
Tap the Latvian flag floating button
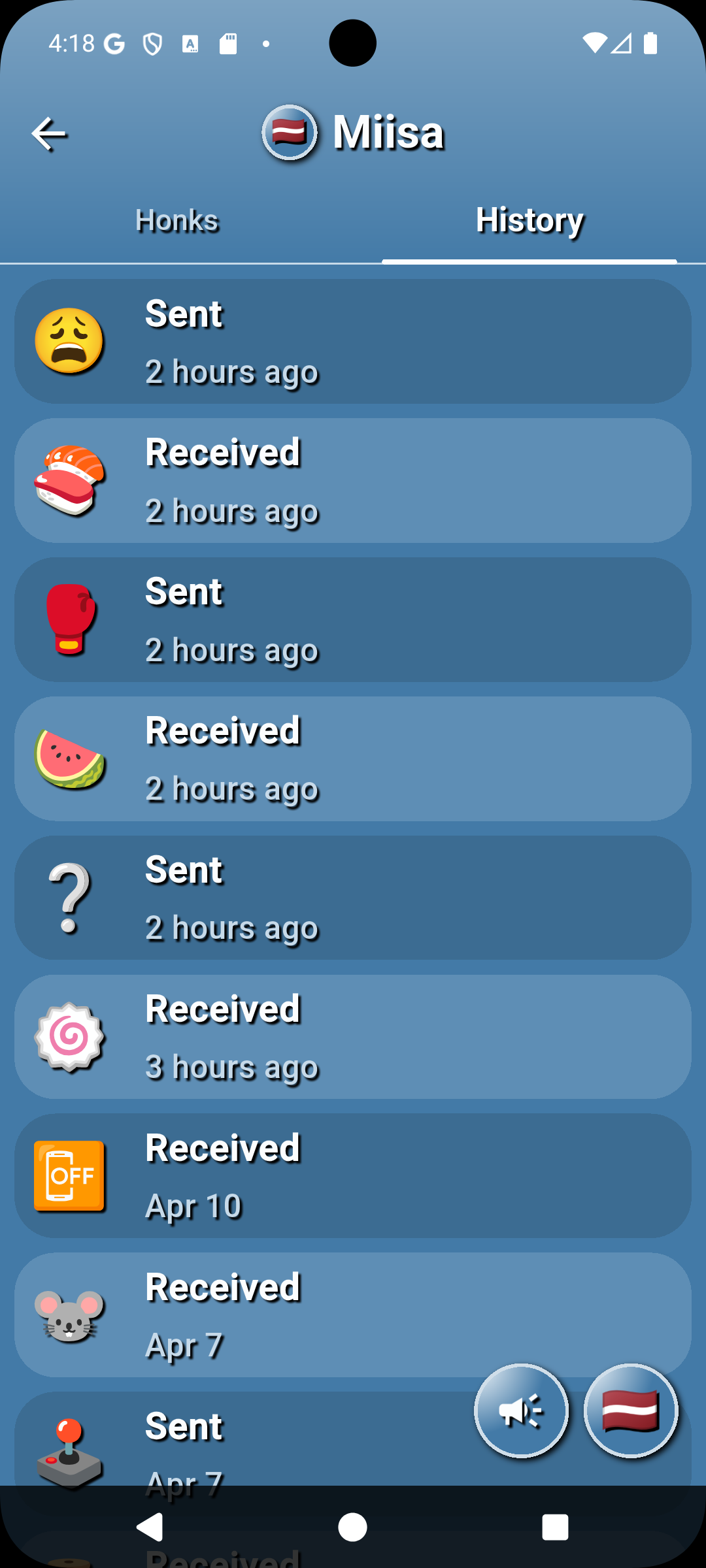click(x=631, y=1411)
